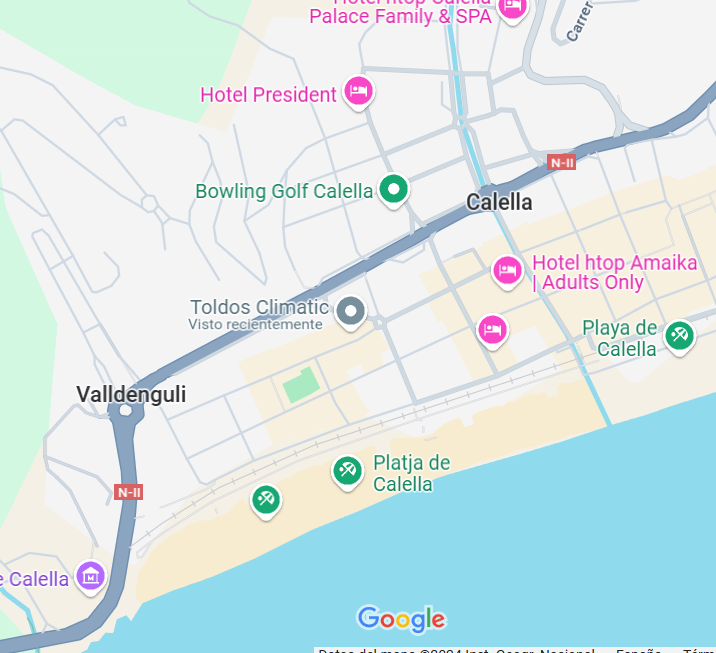
Task: Select the Playa de Calella beach marker
Action: click(x=680, y=335)
